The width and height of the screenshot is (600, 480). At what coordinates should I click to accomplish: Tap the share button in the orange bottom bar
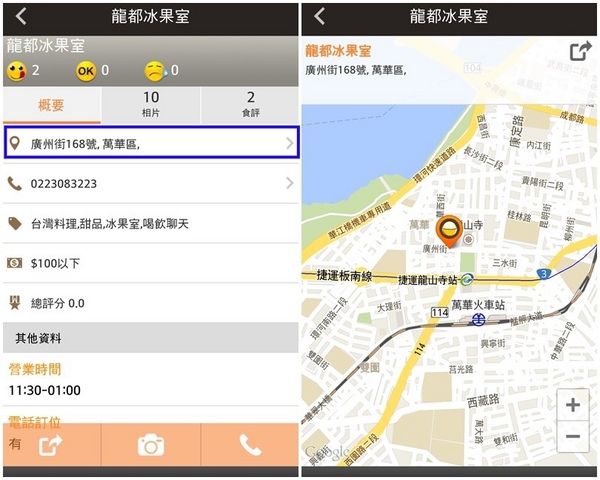point(51,445)
